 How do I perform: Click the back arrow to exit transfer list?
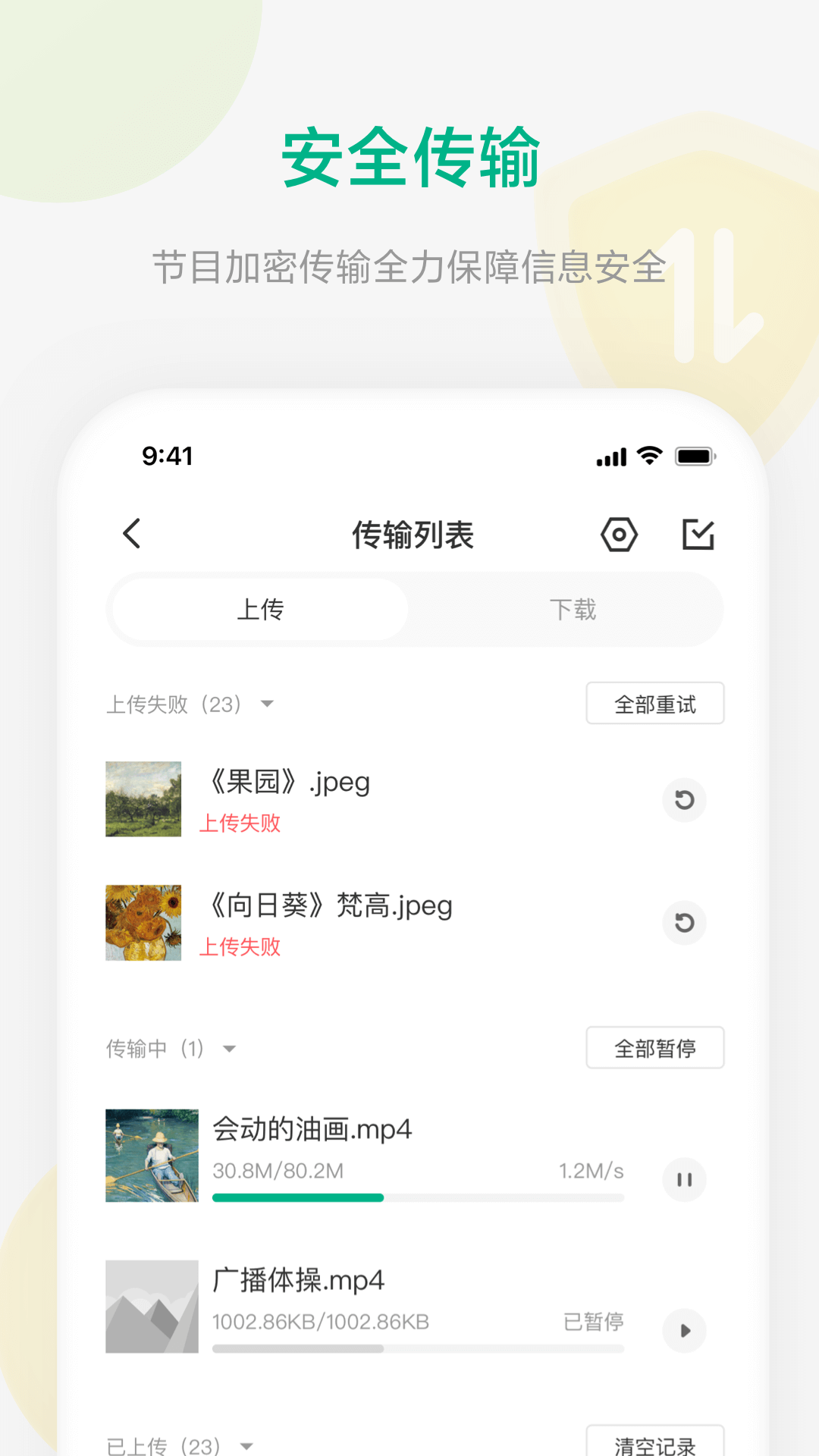click(x=132, y=533)
